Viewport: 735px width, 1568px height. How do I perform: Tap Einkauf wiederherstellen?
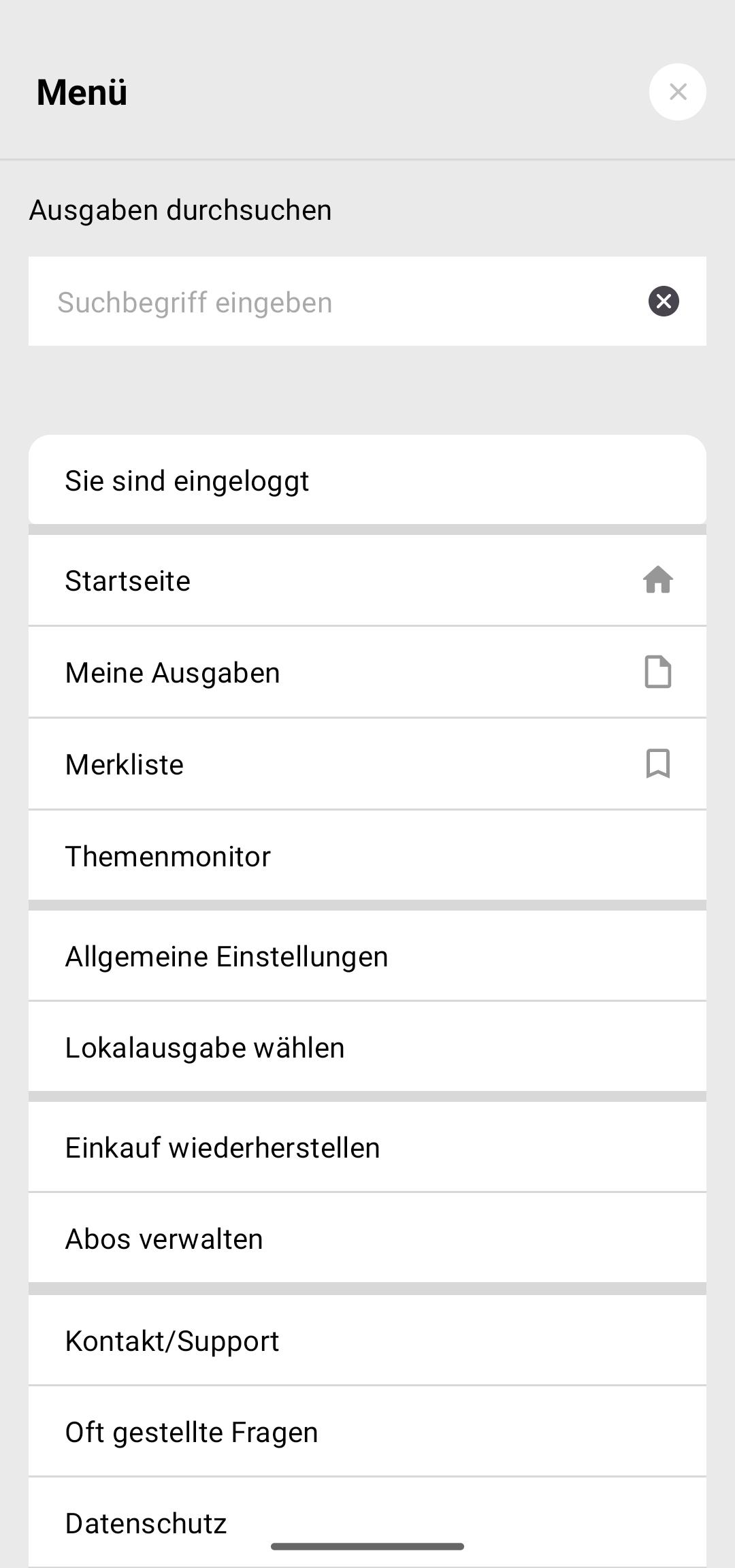pos(367,1147)
